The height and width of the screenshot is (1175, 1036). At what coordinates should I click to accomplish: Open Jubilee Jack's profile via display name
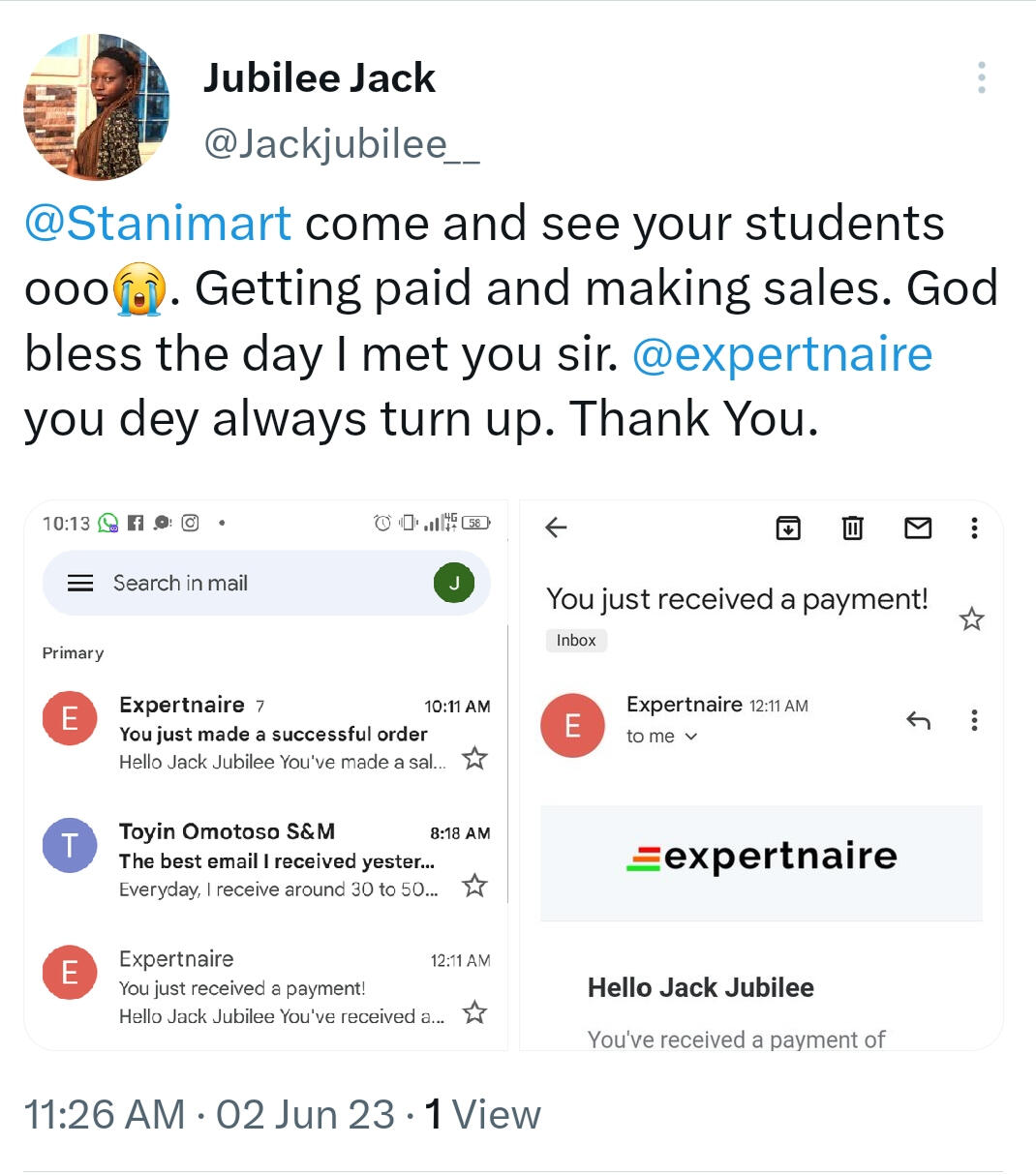319,78
